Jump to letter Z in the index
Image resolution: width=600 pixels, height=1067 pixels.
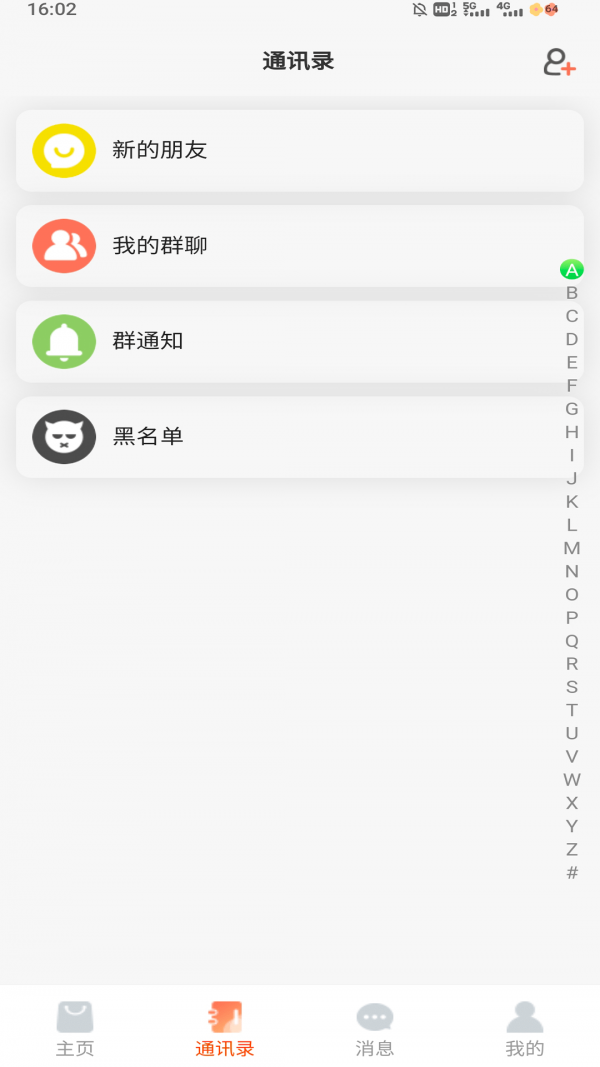tap(571, 850)
